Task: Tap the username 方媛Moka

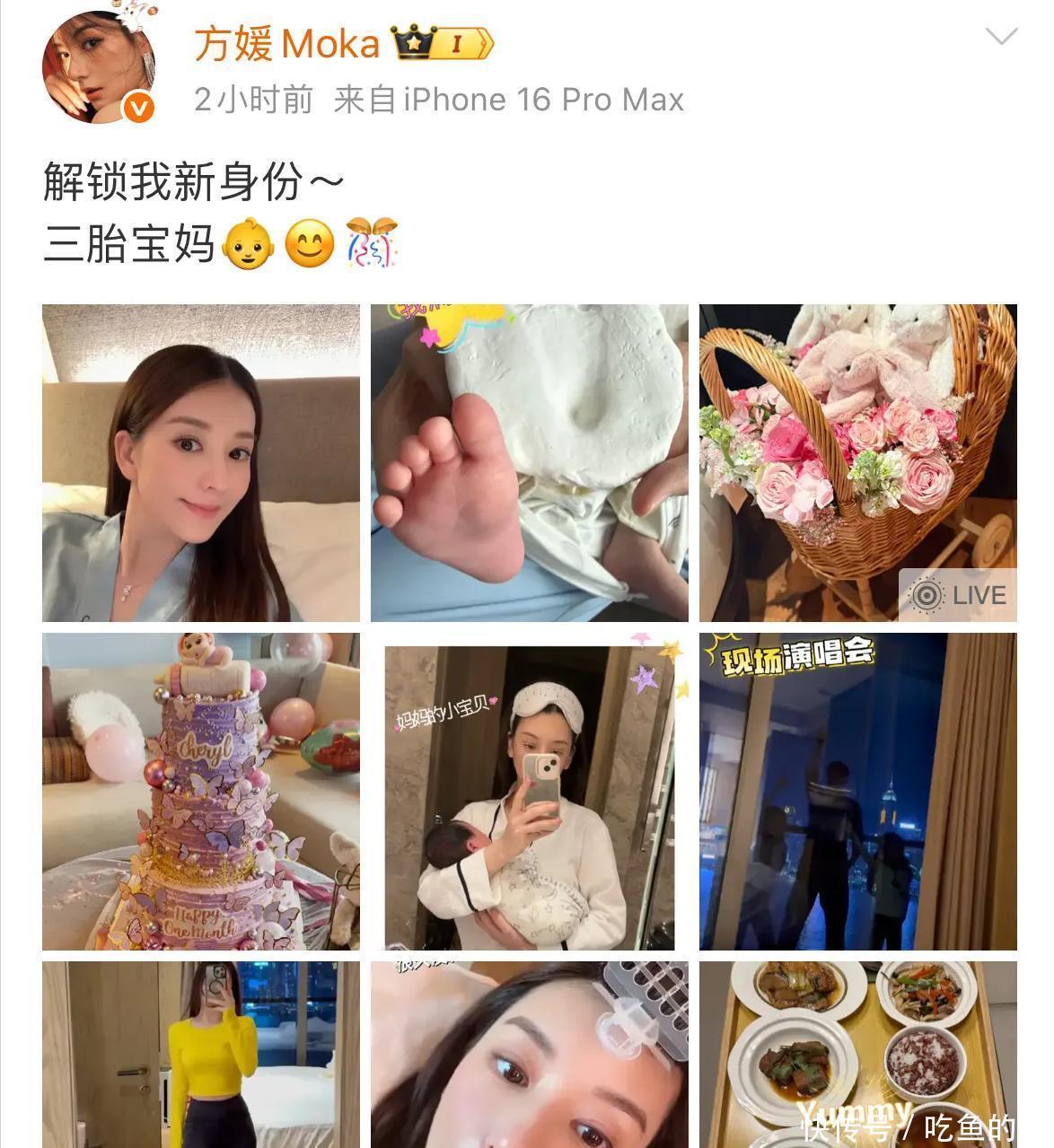Action: [x=287, y=43]
